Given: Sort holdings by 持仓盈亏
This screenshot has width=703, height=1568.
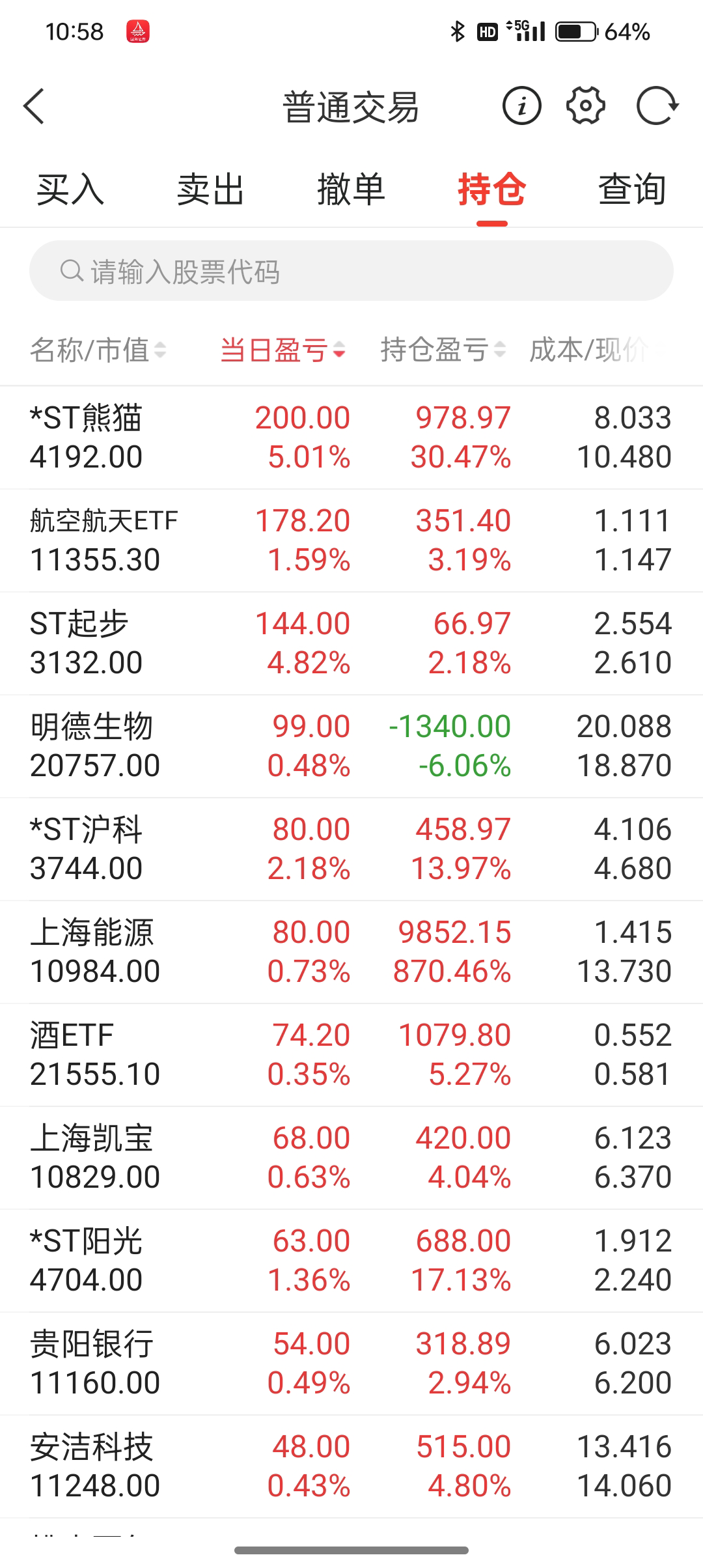Looking at the screenshot, I should pyautogui.click(x=443, y=350).
